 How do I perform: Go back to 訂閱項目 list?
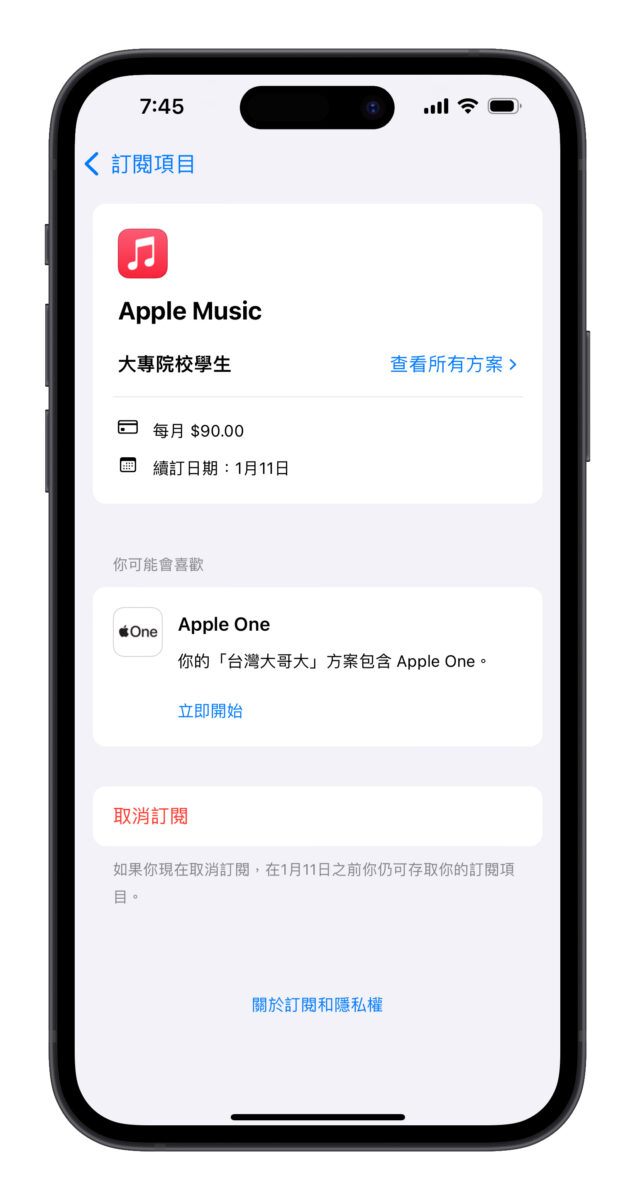click(140, 165)
